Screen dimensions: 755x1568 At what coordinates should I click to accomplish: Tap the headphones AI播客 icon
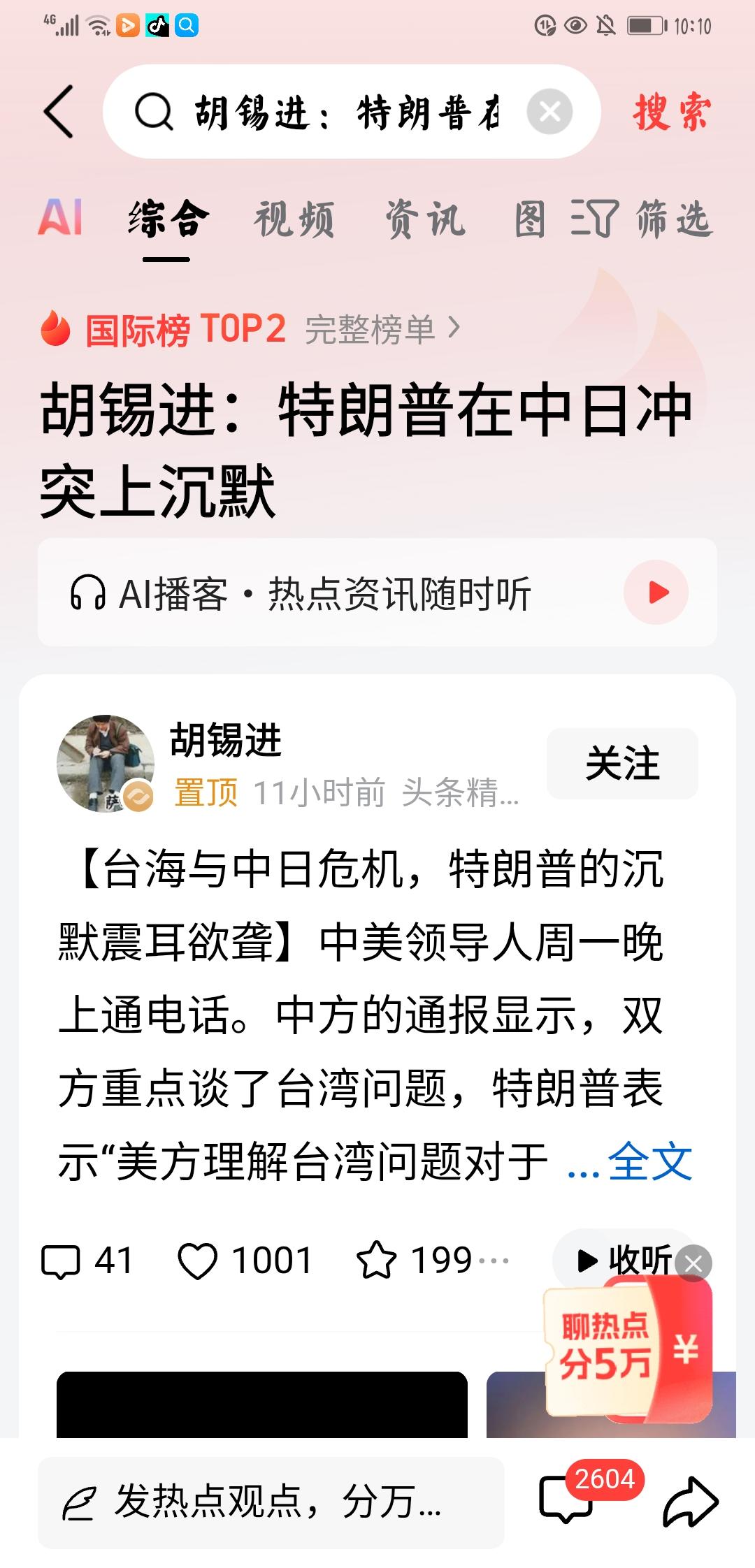tap(89, 593)
